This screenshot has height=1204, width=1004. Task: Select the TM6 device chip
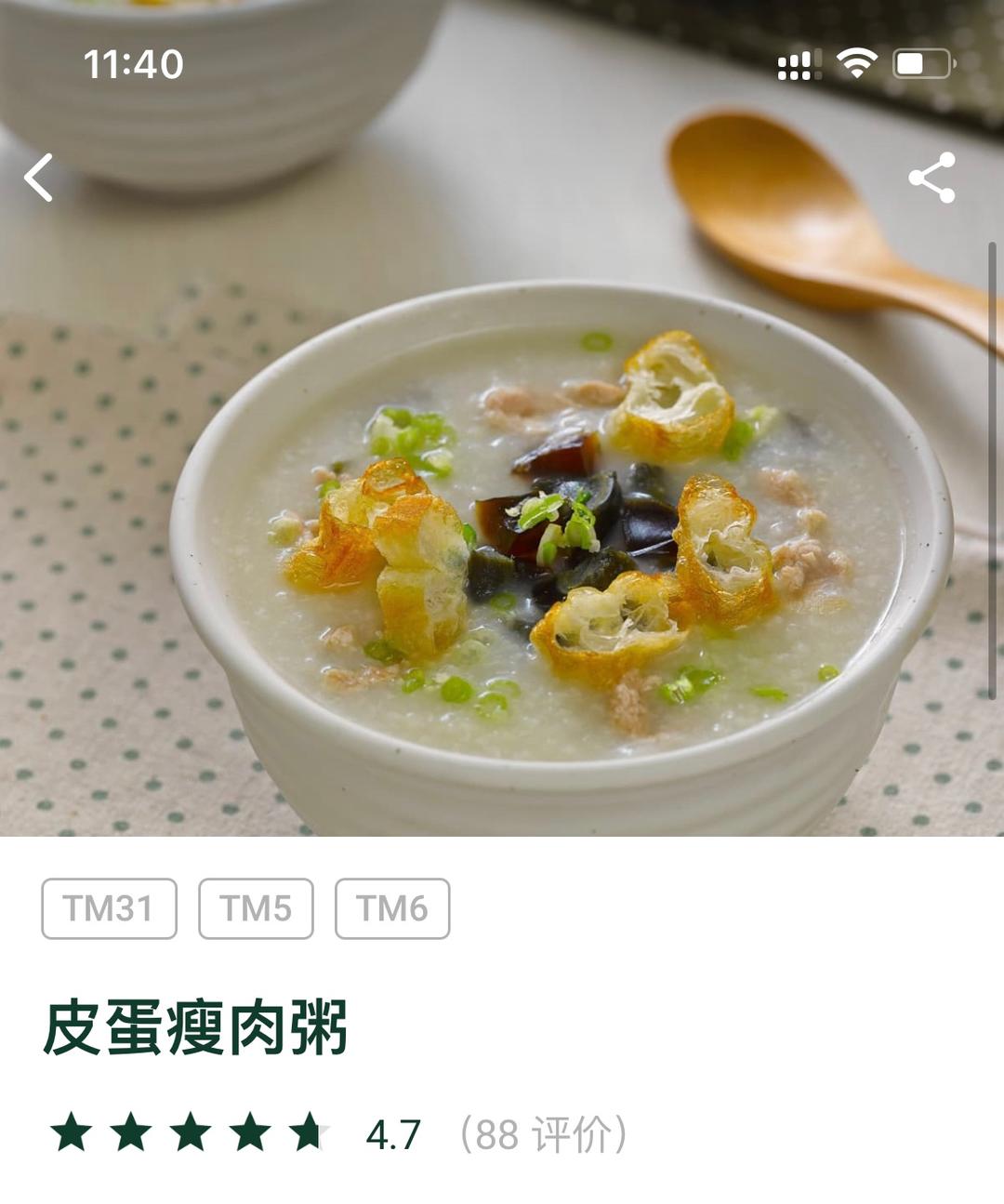(392, 908)
